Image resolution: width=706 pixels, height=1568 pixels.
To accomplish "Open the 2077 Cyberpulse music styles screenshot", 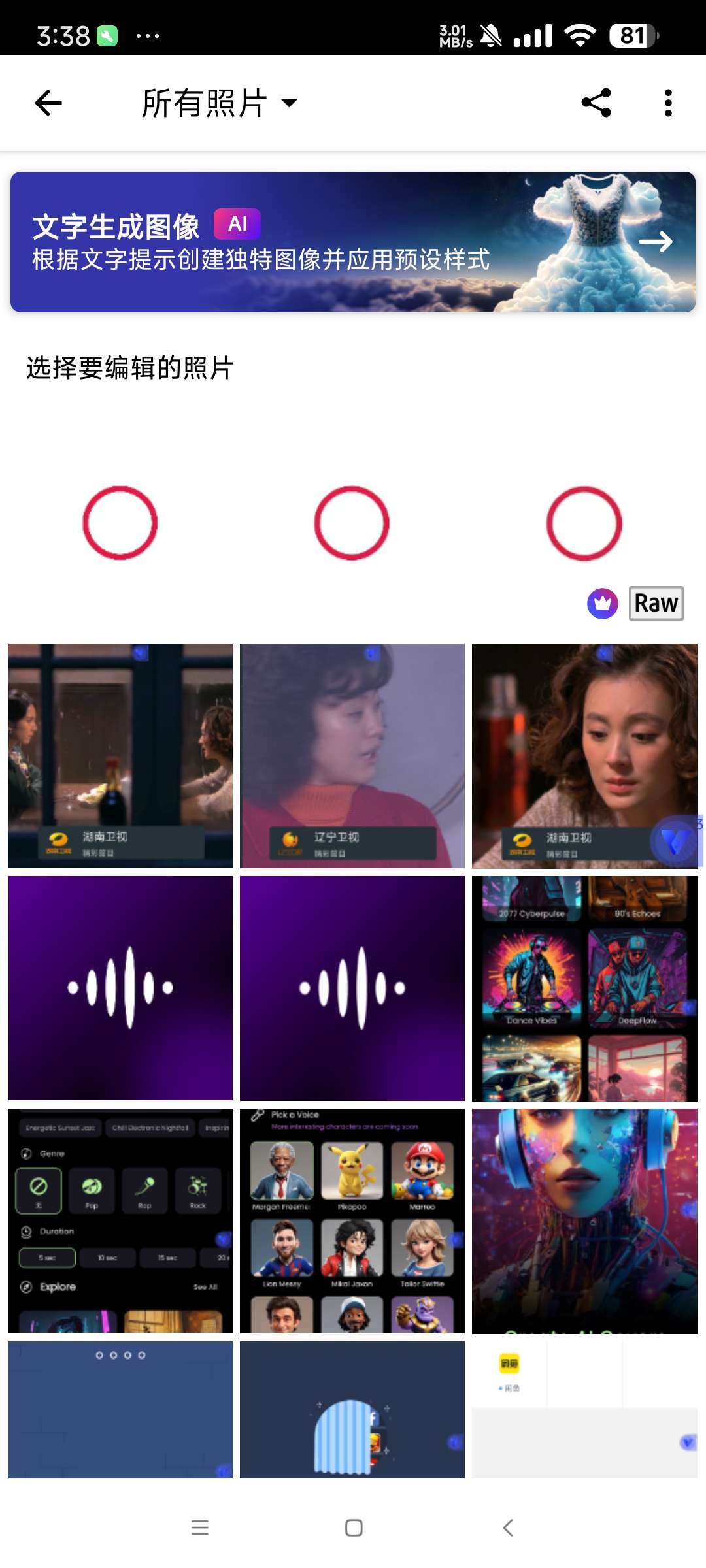I will (x=584, y=988).
